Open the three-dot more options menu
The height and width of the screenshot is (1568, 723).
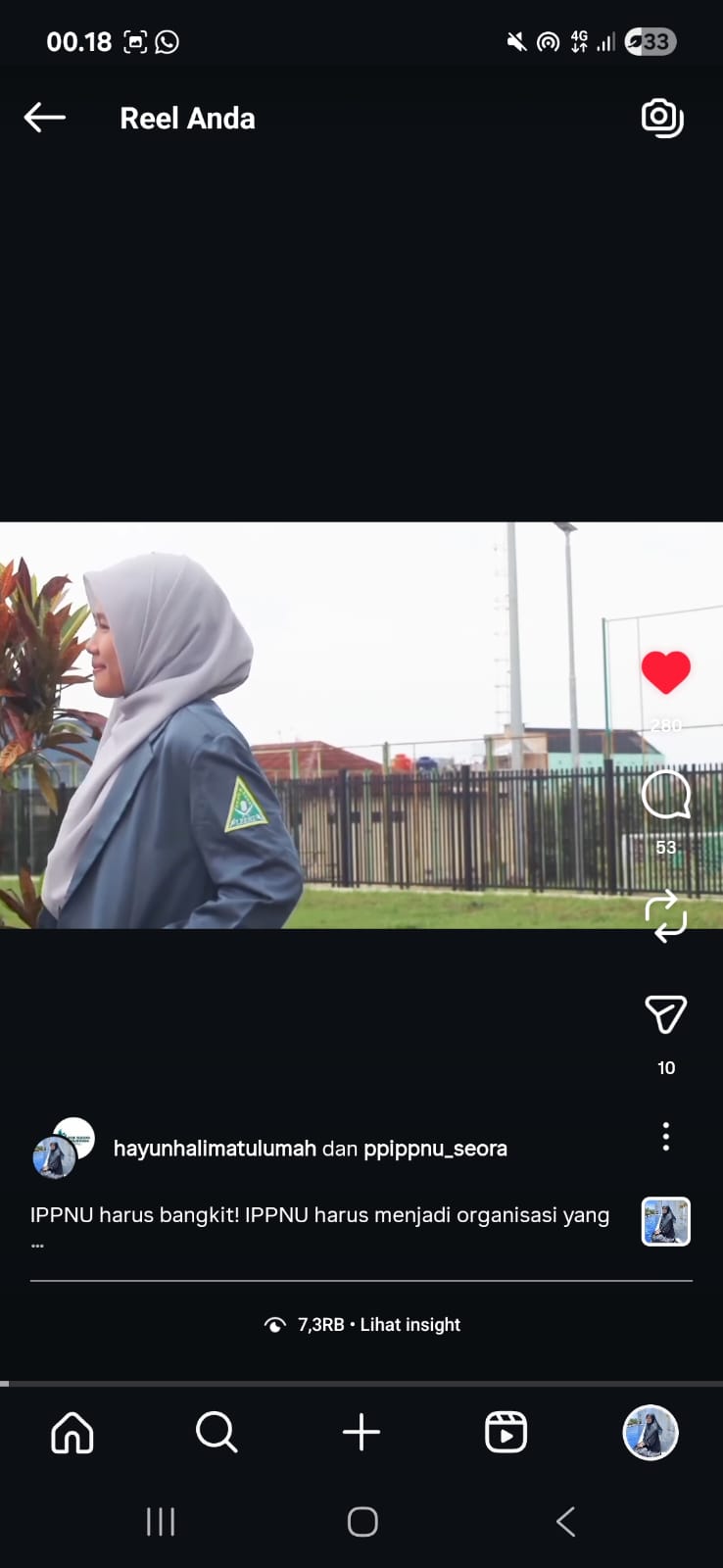click(666, 1137)
